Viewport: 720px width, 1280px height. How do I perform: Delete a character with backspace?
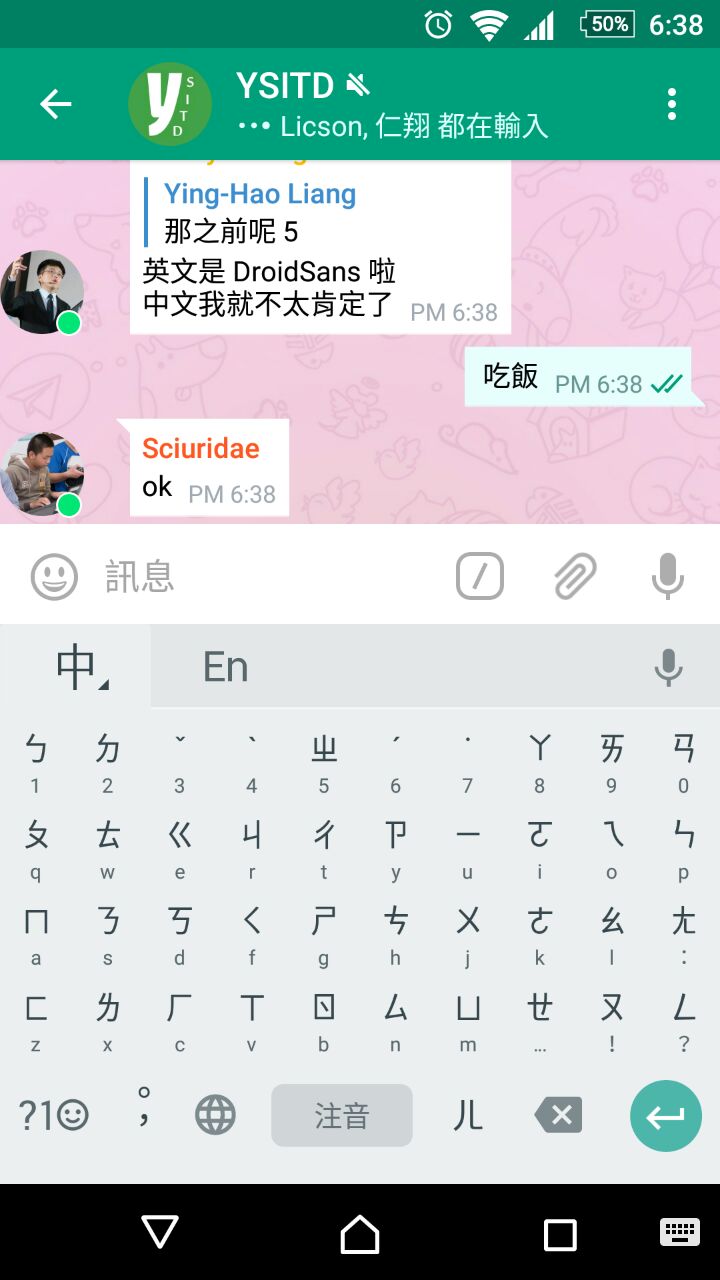tap(559, 1115)
